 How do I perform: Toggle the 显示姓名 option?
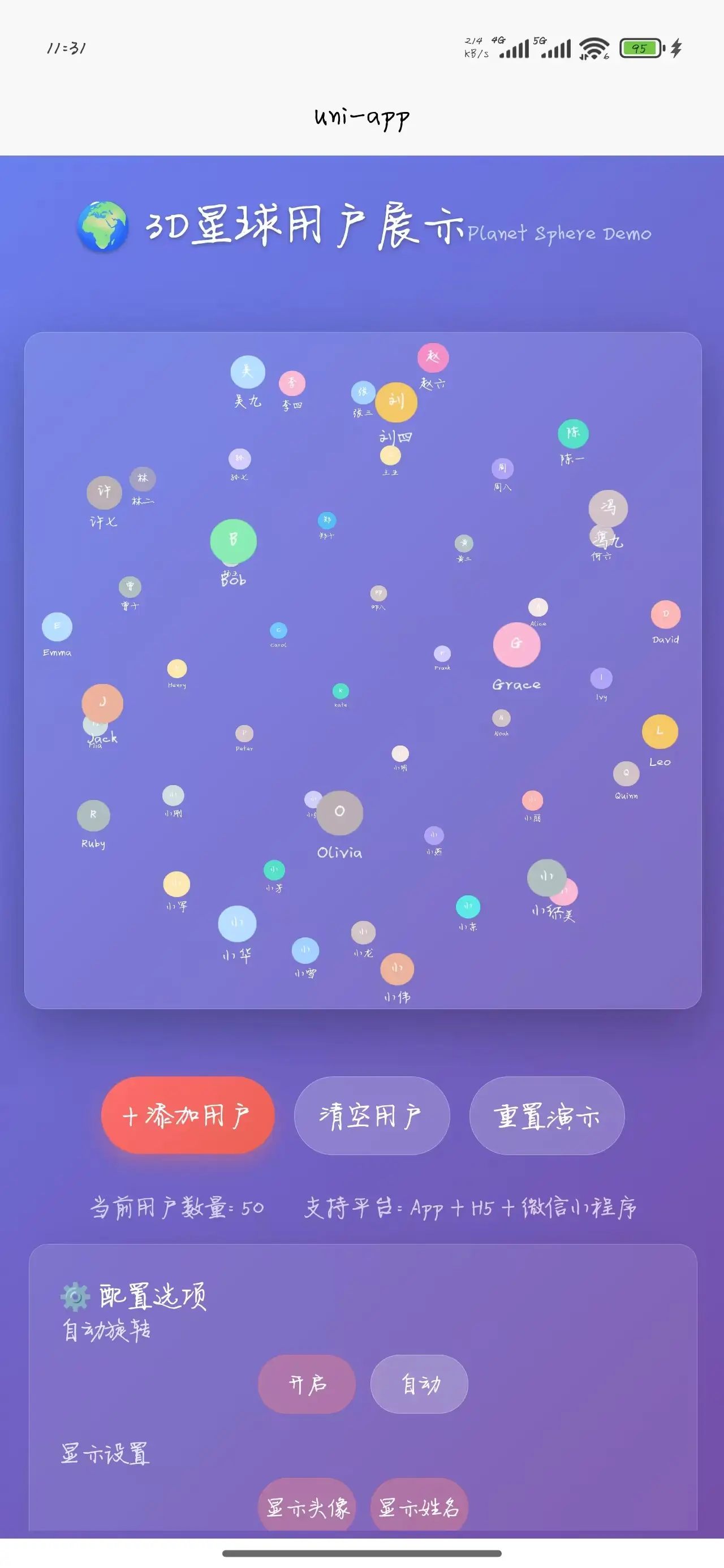[419, 1506]
